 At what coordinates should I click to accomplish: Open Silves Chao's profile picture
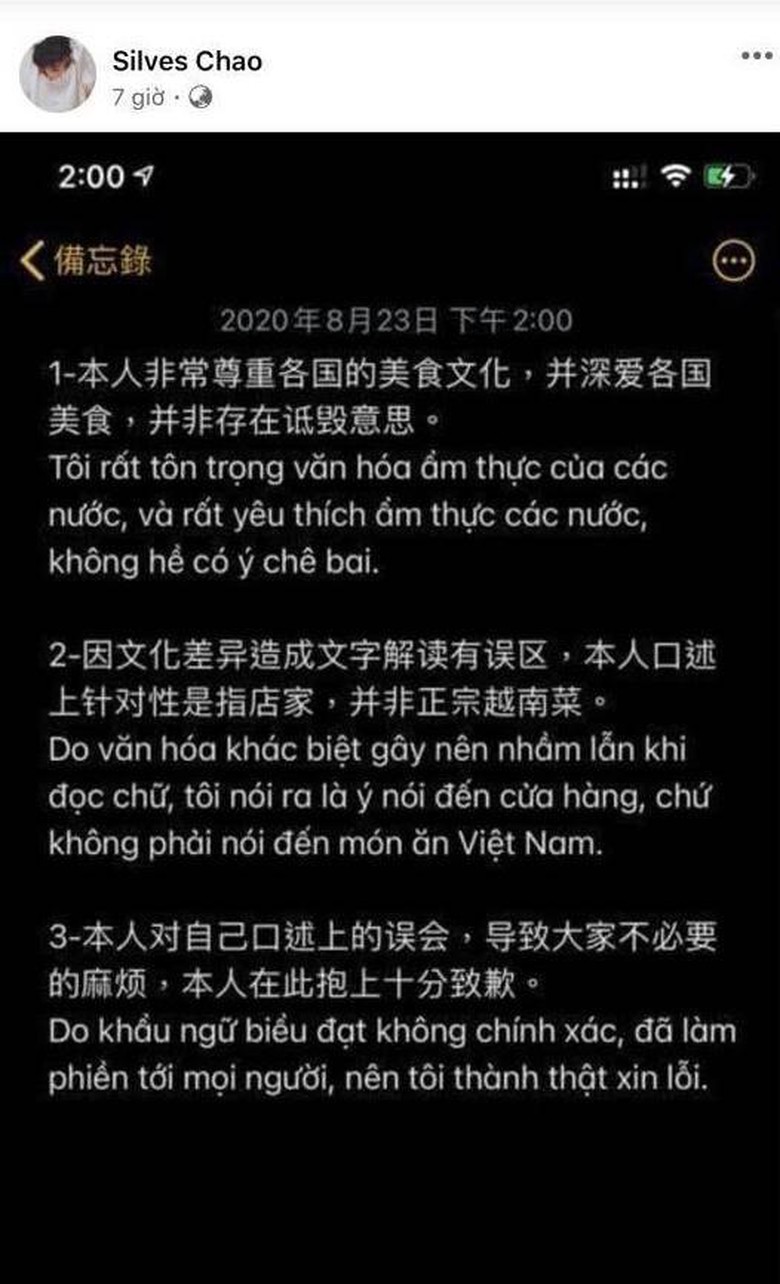[x=57, y=74]
